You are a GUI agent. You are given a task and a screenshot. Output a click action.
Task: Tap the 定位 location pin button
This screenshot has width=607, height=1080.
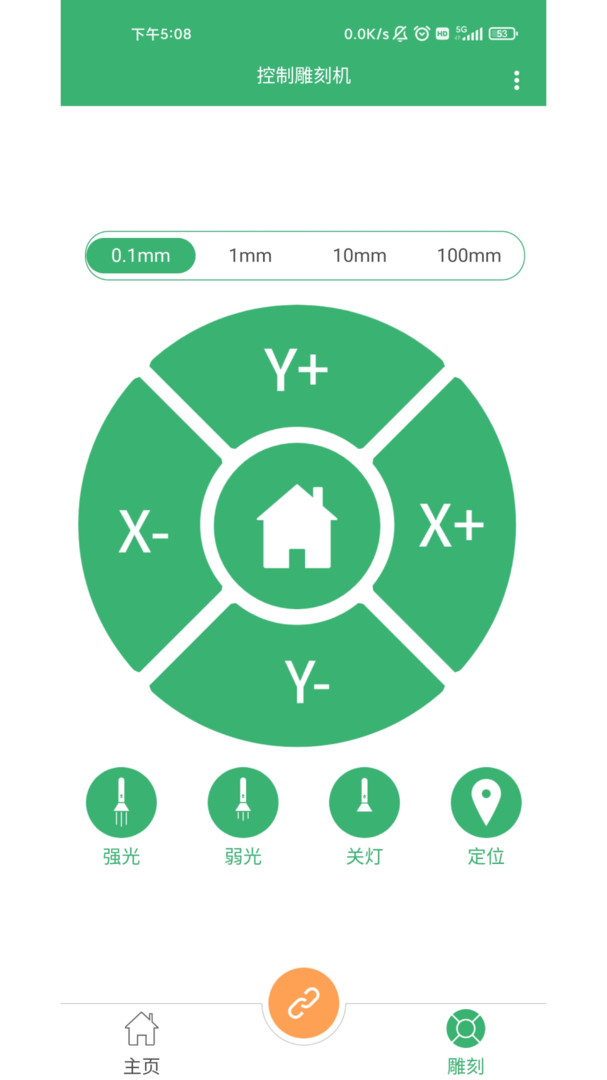point(486,802)
